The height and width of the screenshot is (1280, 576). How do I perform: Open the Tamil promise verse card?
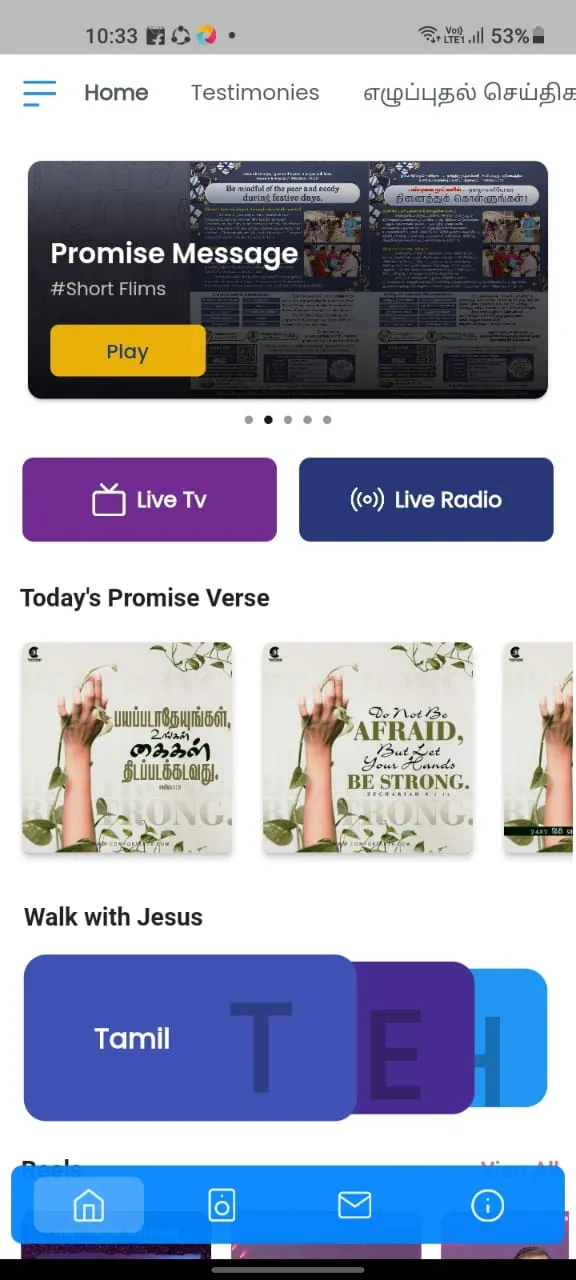tap(127, 748)
